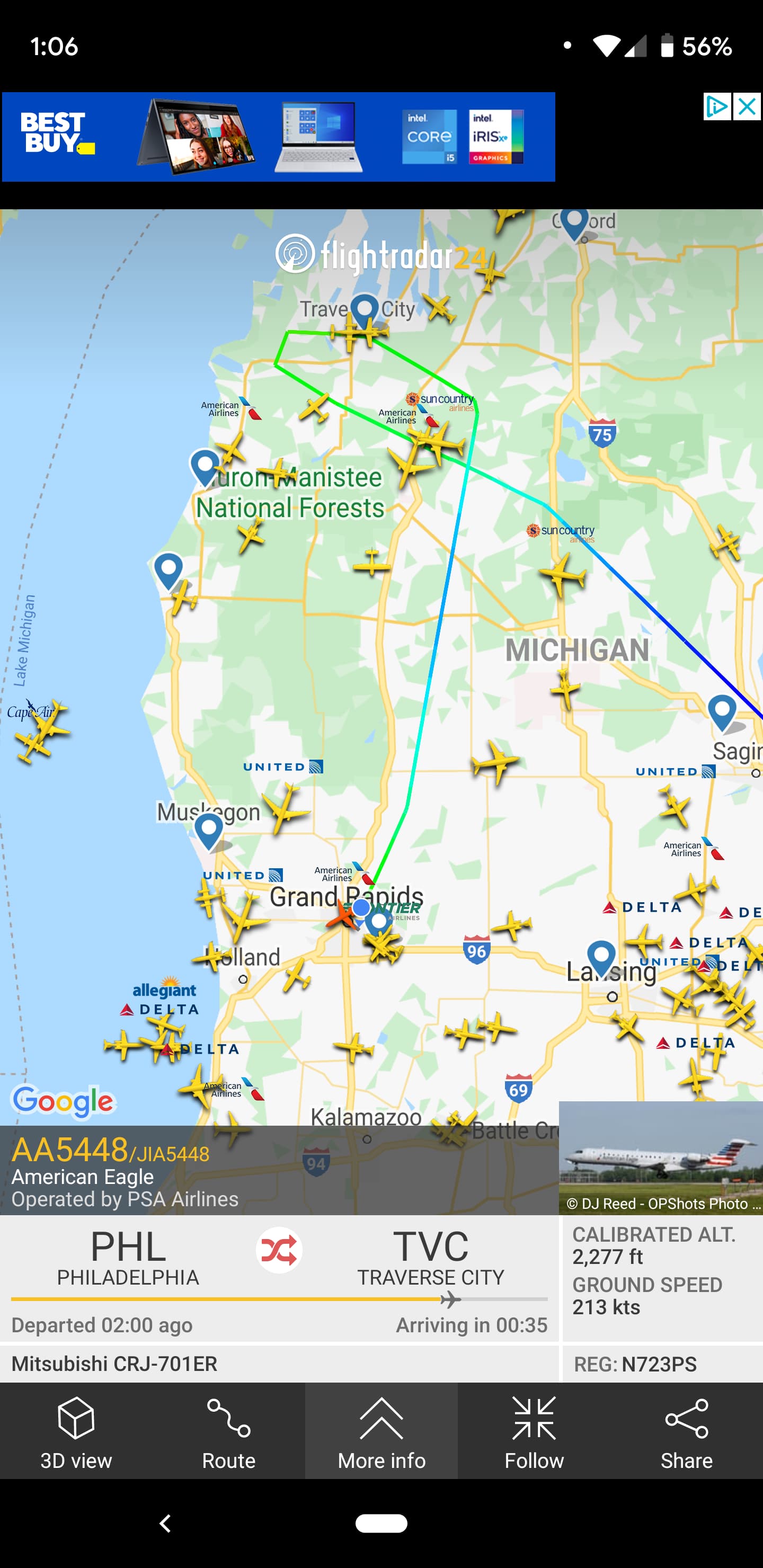Close the Best Buy ad
This screenshot has width=763, height=1568.
(747, 107)
